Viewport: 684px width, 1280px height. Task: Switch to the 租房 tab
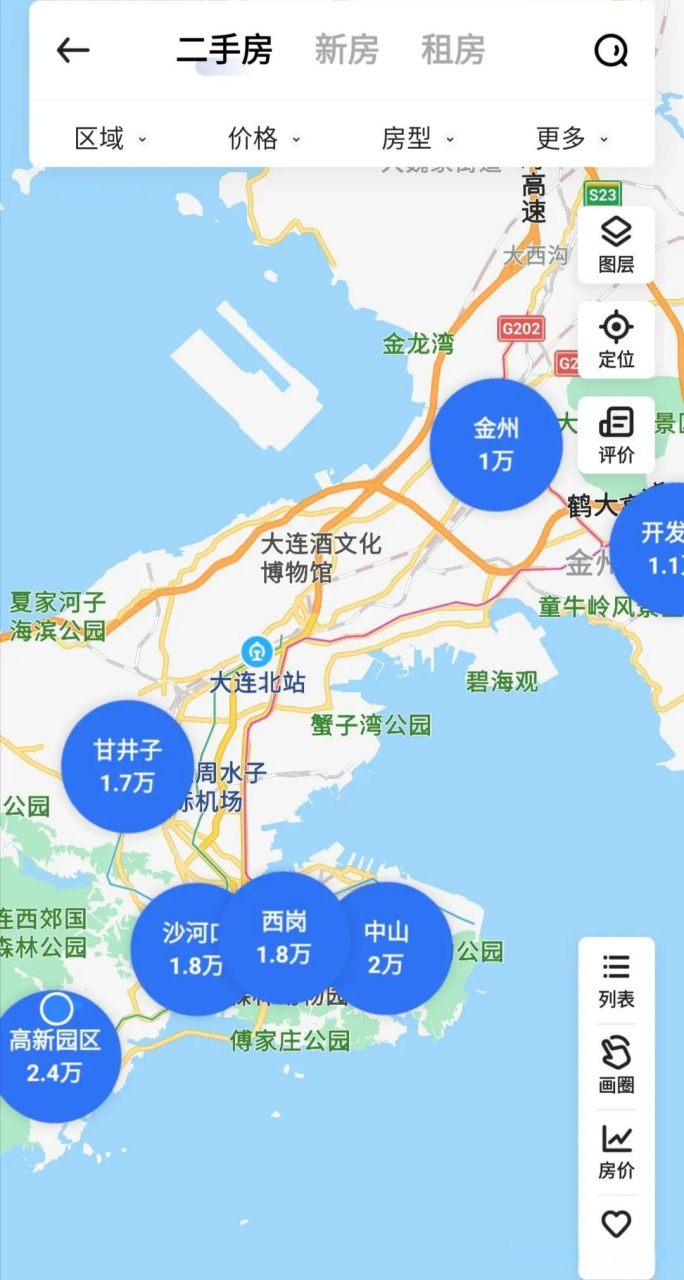(452, 50)
